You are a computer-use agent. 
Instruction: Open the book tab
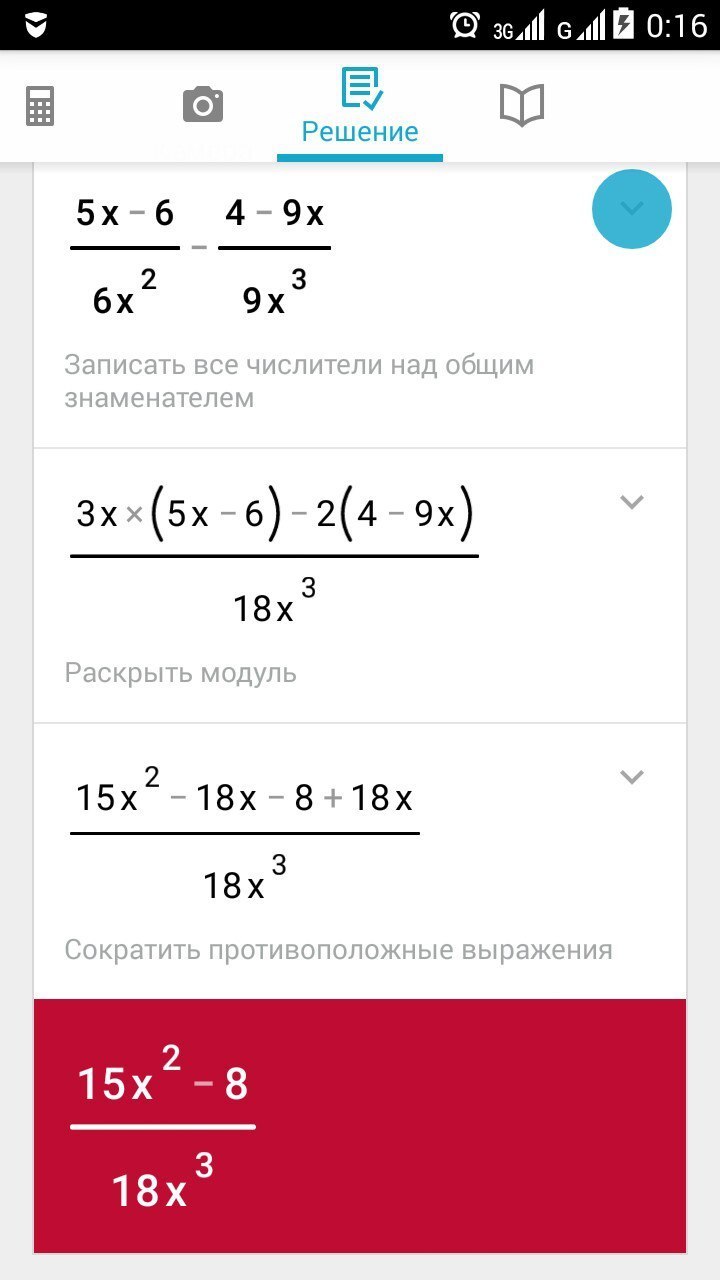[521, 105]
